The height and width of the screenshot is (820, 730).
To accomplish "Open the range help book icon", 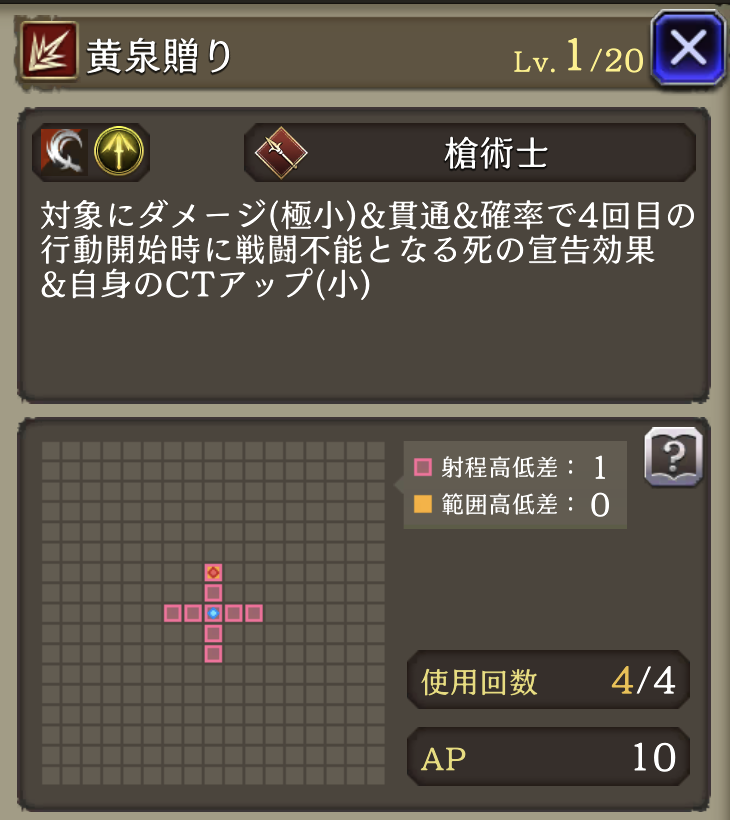I will tap(673, 457).
